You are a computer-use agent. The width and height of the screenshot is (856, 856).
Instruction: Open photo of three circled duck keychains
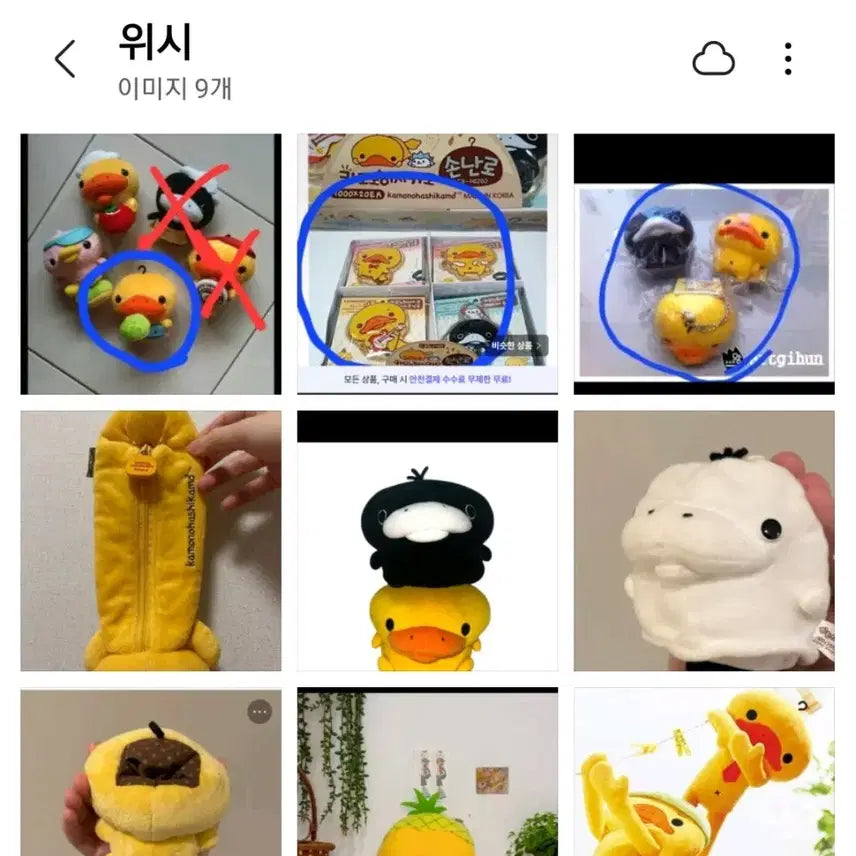(704, 264)
